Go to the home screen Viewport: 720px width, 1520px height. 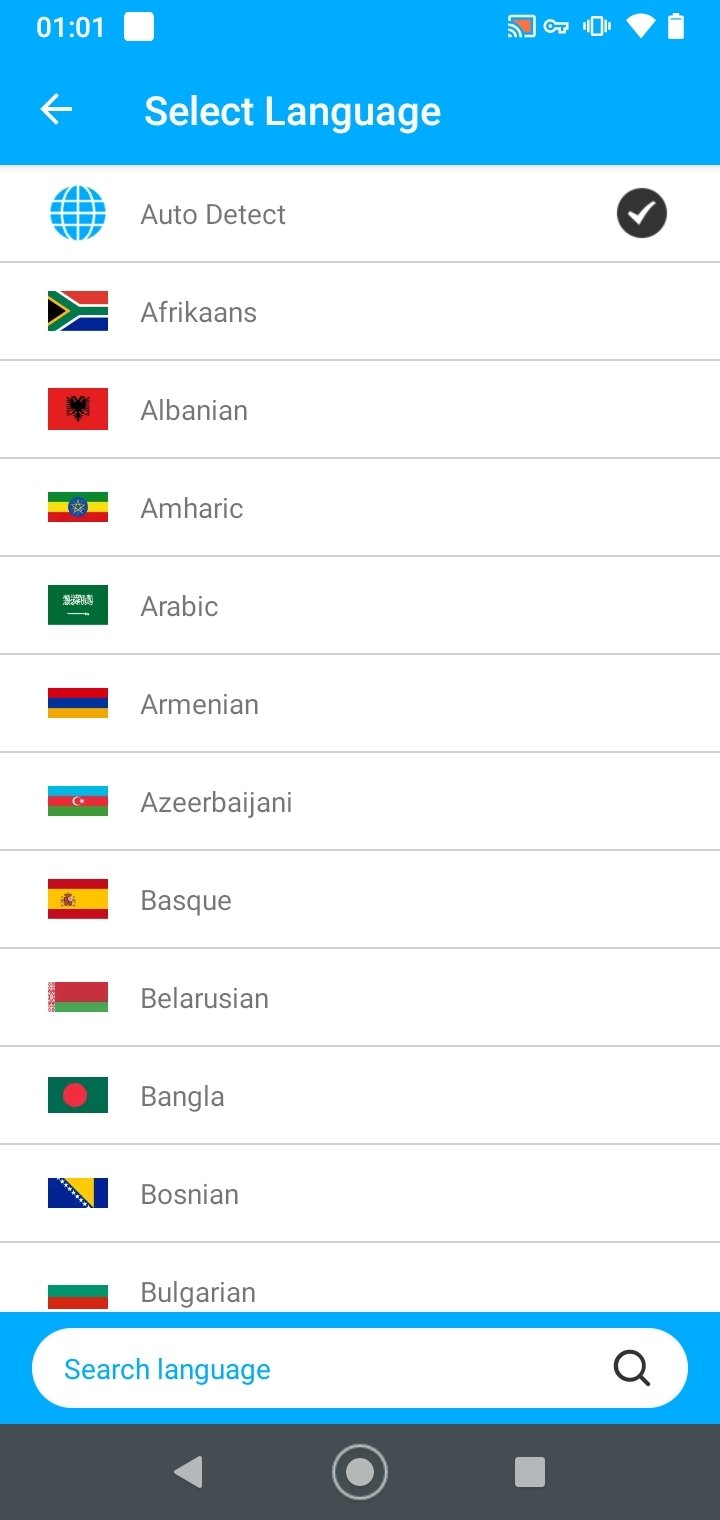tap(360, 1471)
